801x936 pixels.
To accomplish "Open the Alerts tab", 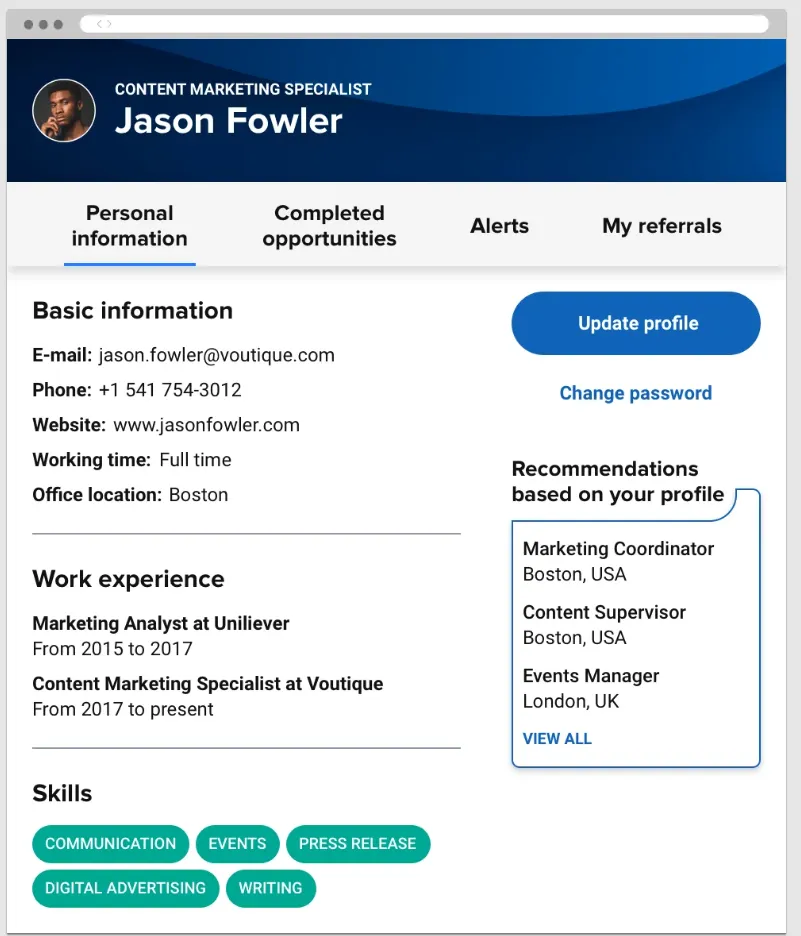I will click(x=499, y=226).
